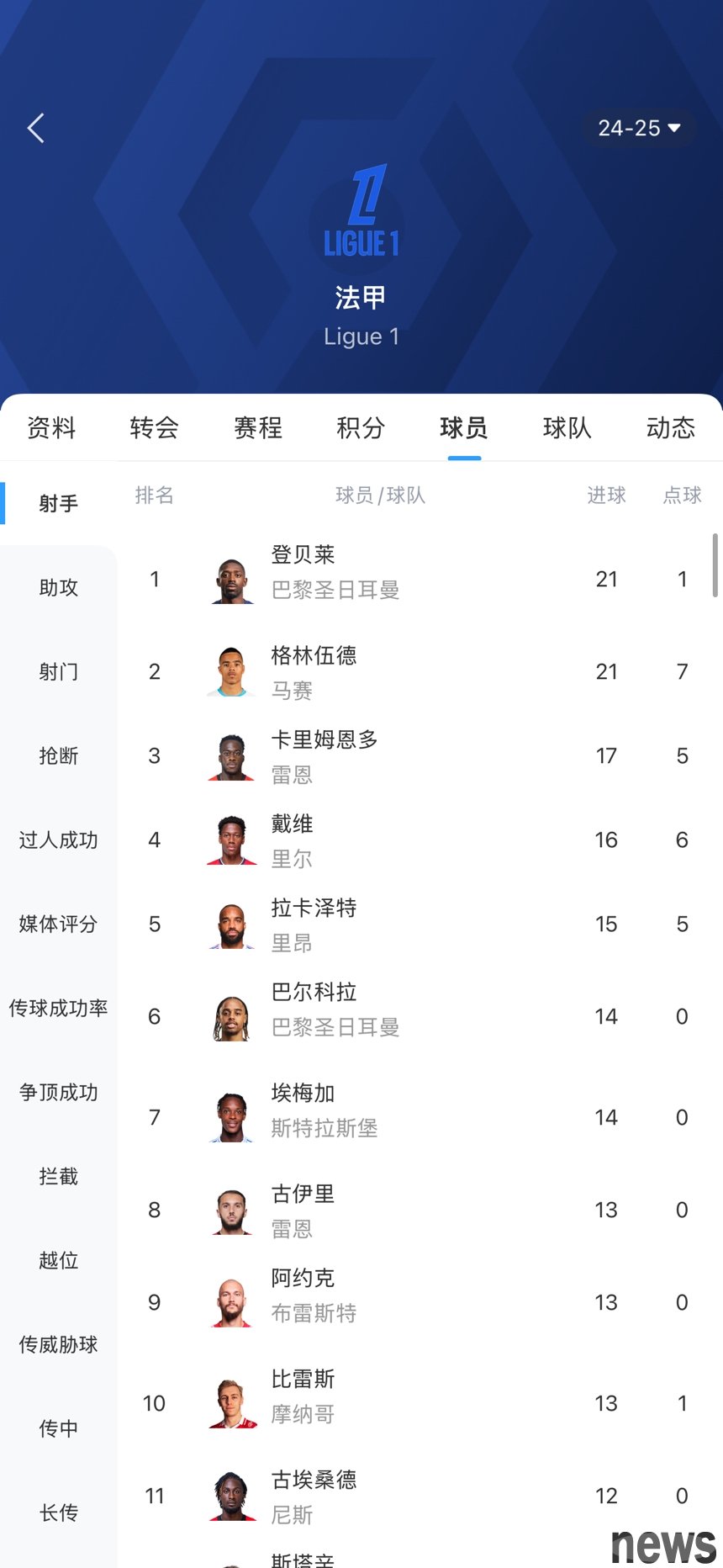This screenshot has width=723, height=1568.
Task: Open the 赛程 tab
Action: point(258,428)
